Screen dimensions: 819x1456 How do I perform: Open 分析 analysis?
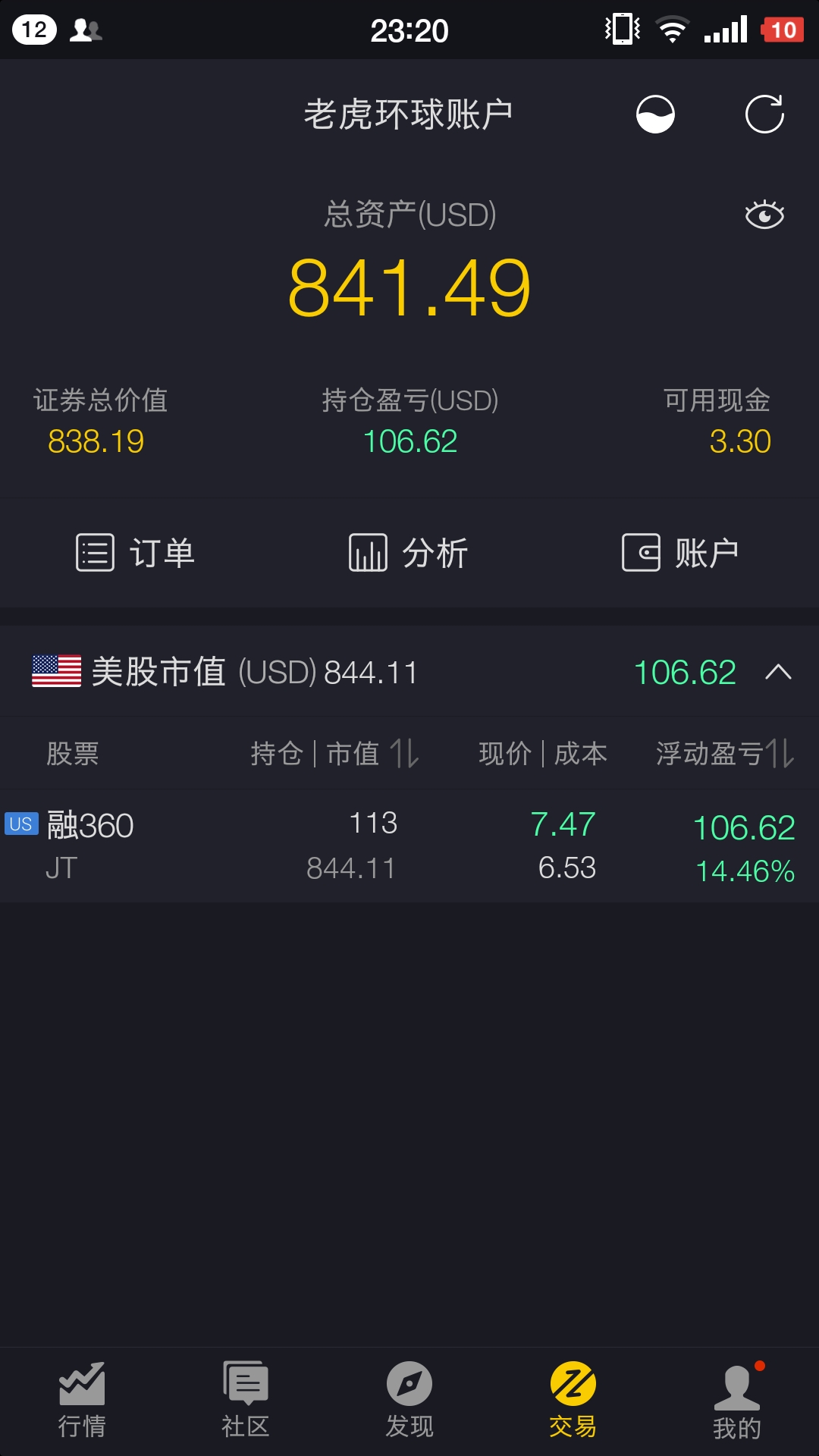point(409,553)
